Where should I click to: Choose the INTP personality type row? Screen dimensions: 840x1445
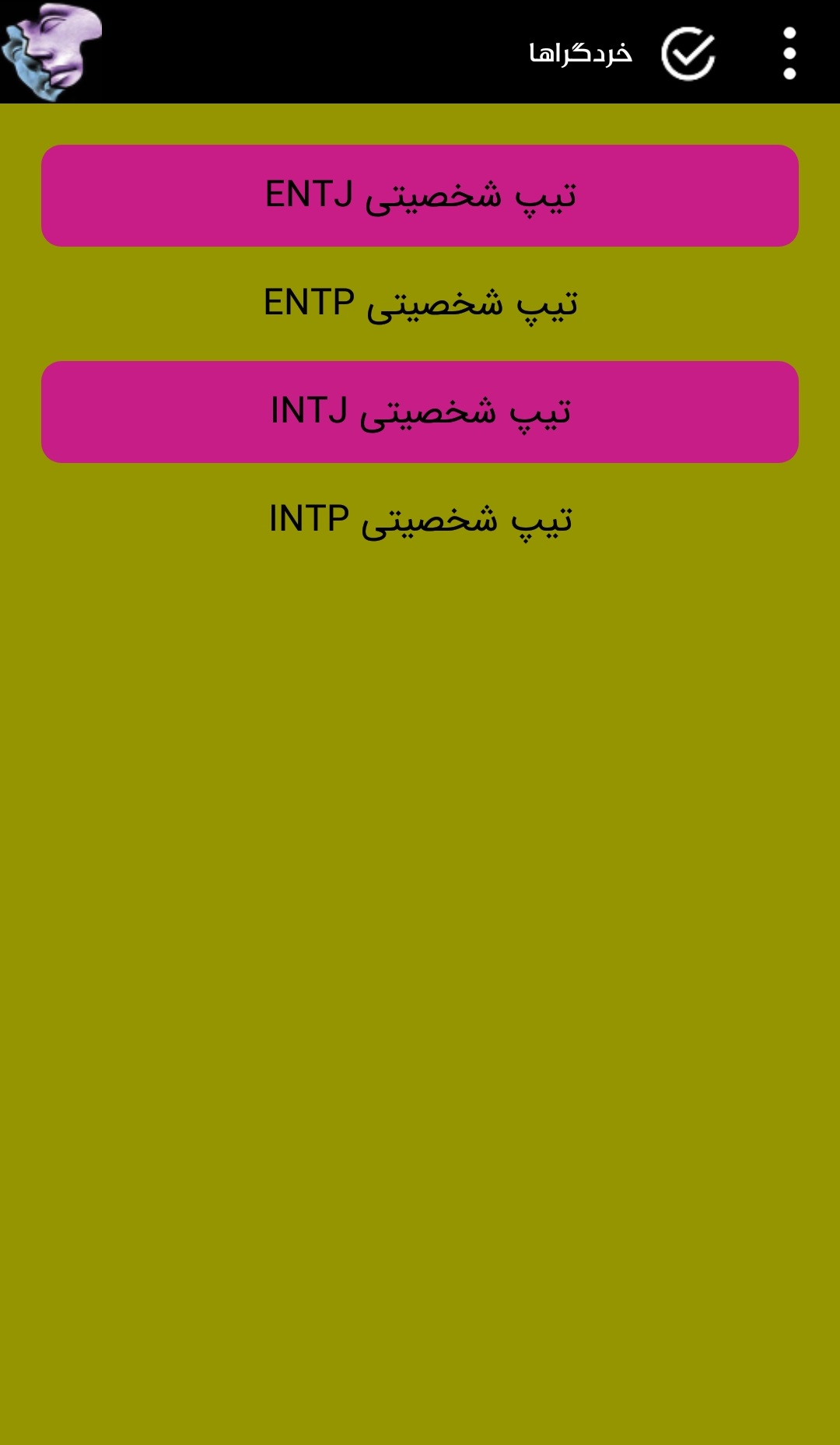(x=420, y=520)
